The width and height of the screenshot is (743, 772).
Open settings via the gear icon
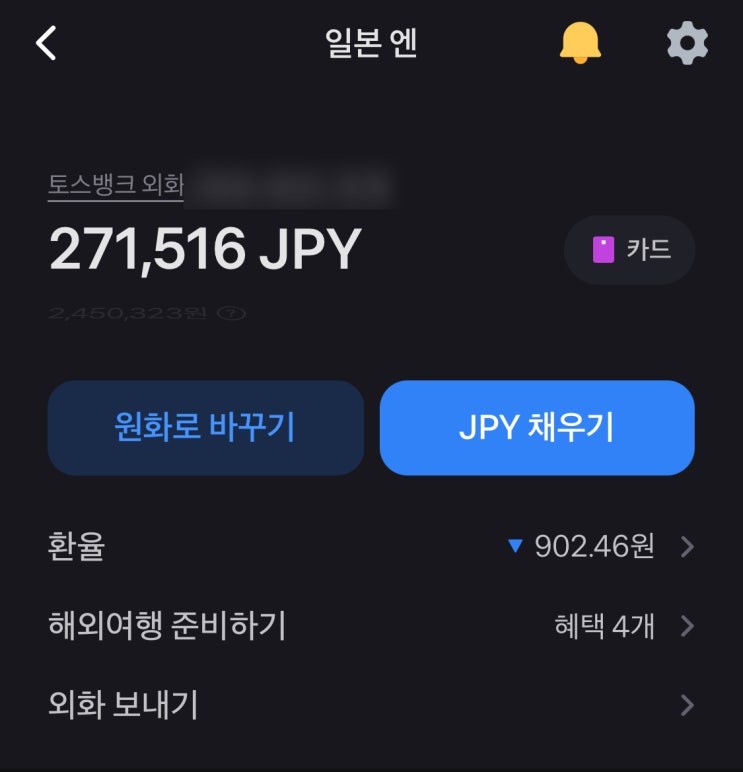tap(687, 44)
